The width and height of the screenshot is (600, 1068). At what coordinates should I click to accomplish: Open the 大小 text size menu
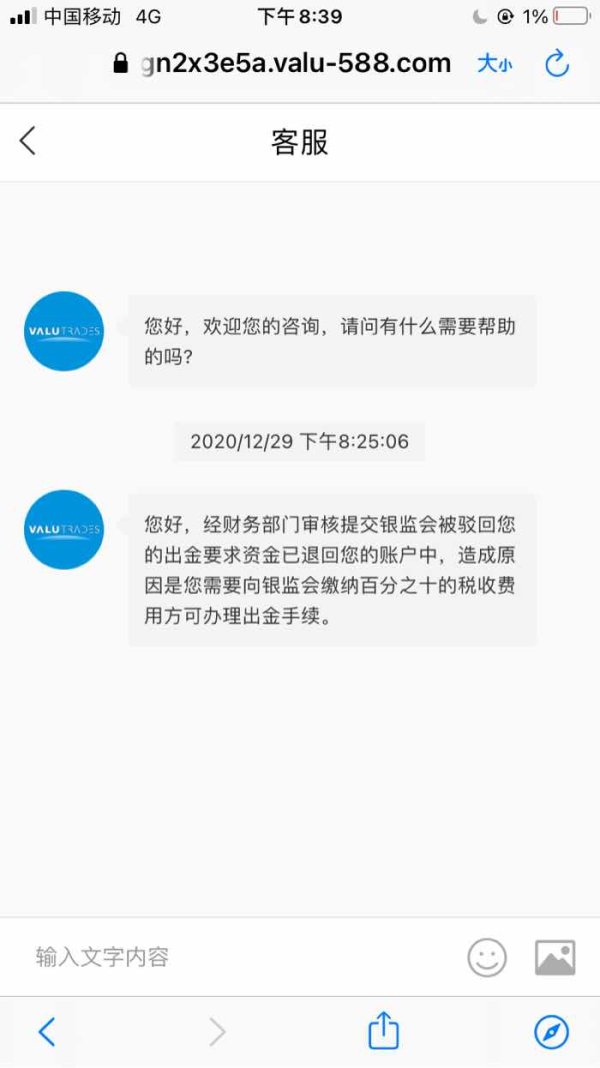[x=494, y=64]
